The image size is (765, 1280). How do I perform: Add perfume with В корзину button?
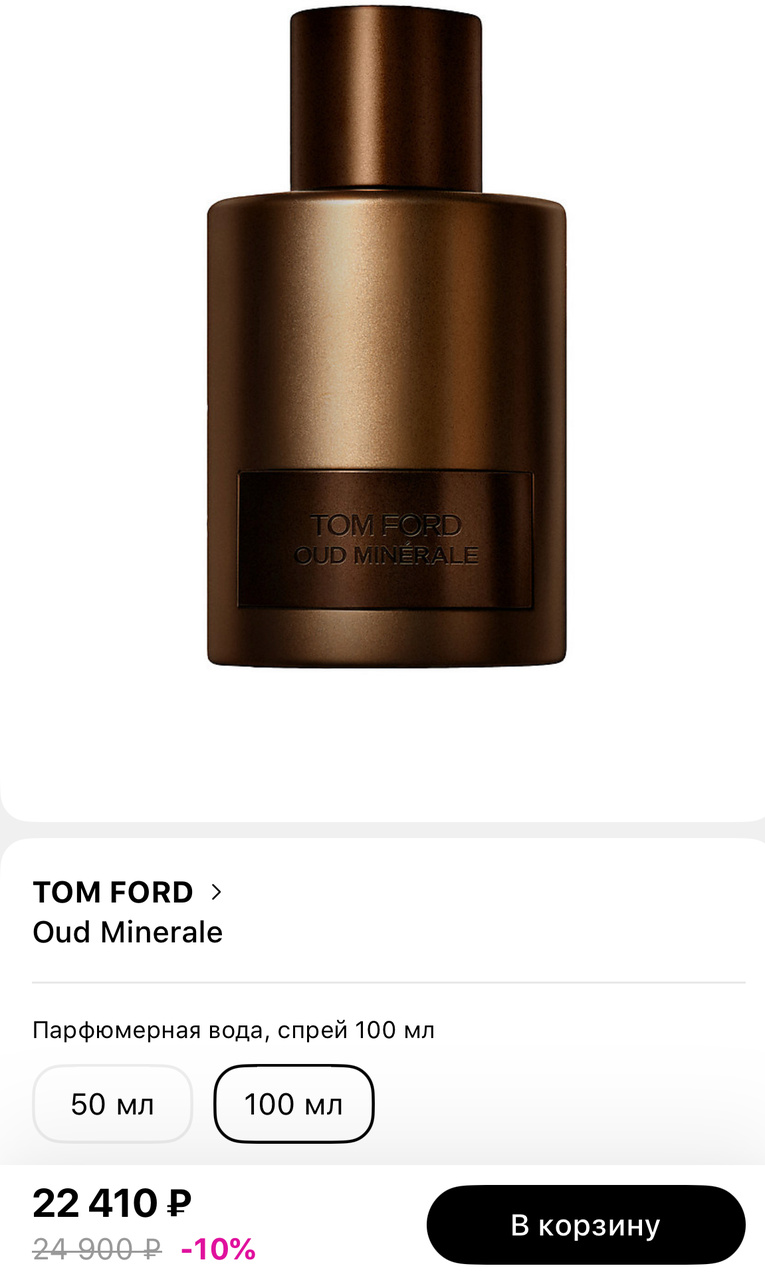586,1226
